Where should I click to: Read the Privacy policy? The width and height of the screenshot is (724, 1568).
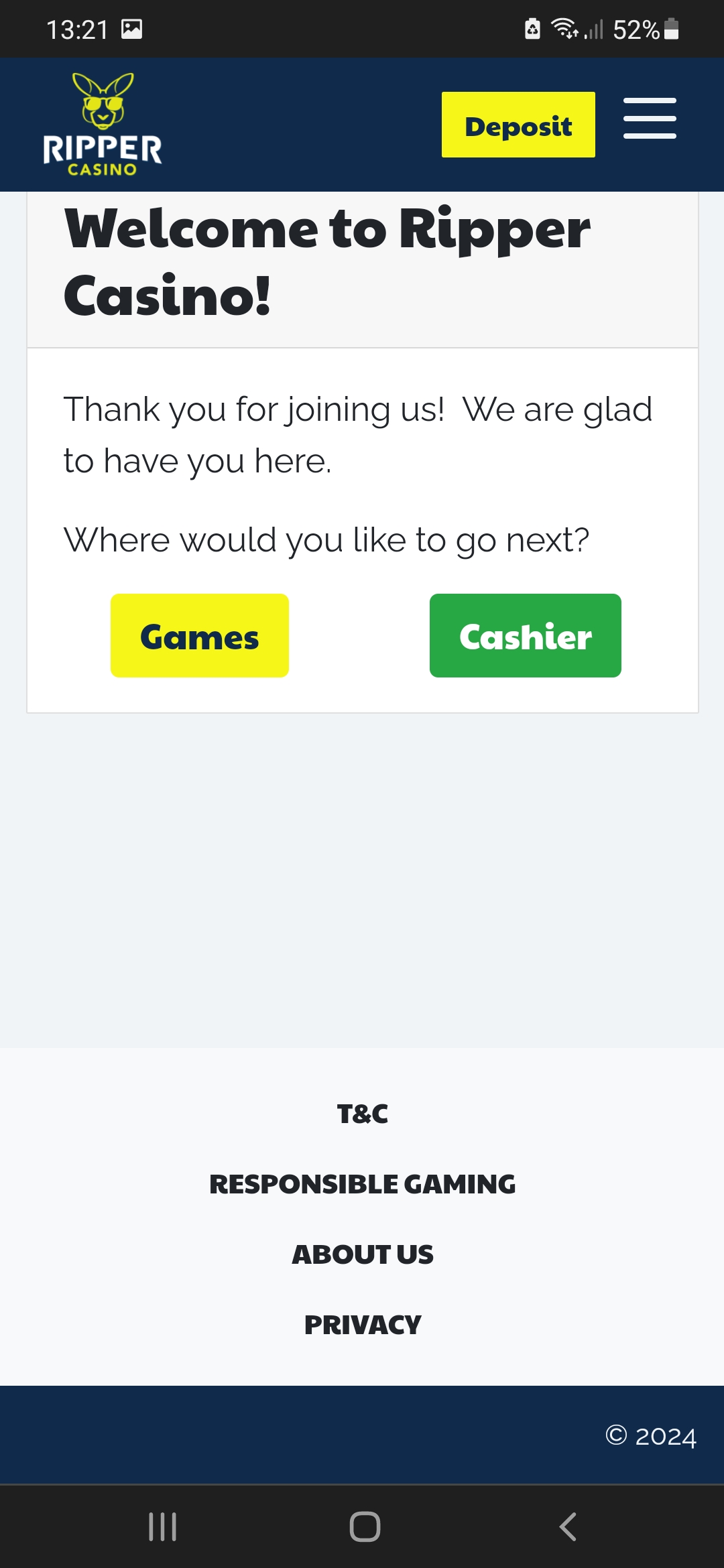coord(362,1325)
